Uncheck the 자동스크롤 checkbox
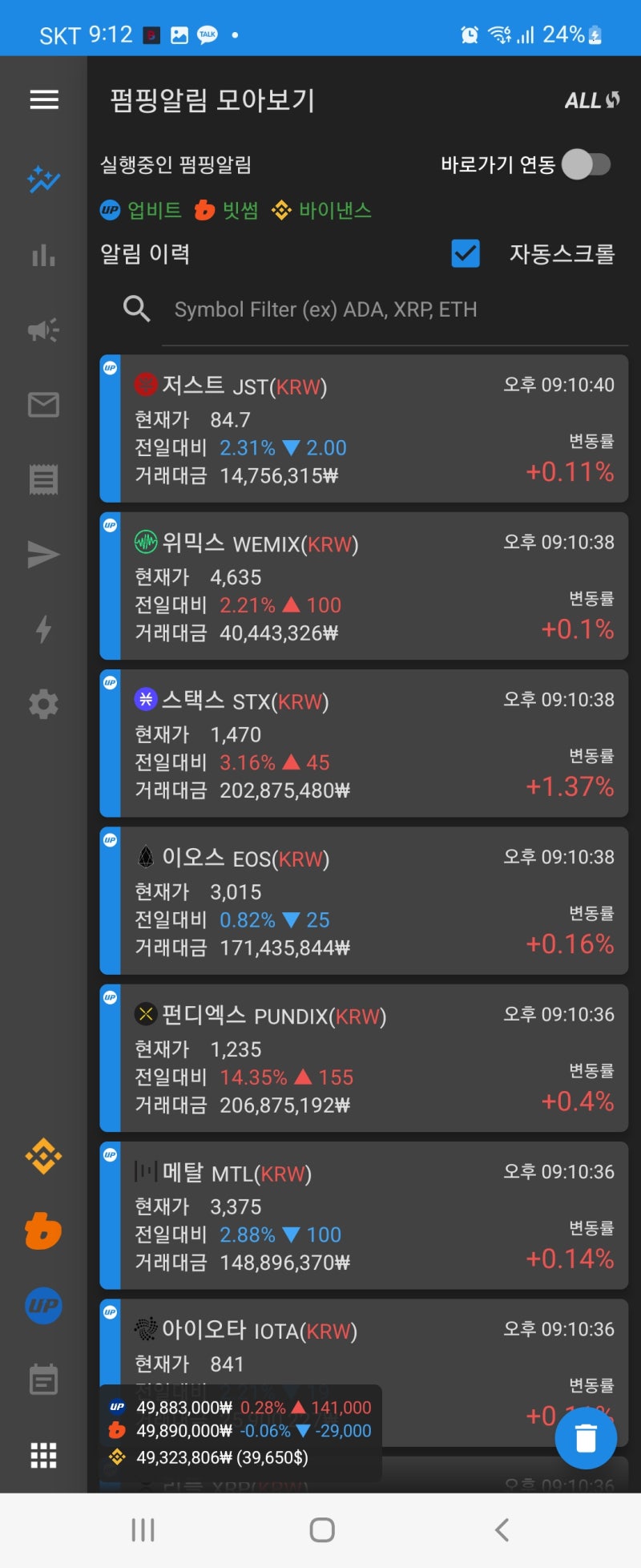Screen dimensions: 641x1568 [x=466, y=254]
